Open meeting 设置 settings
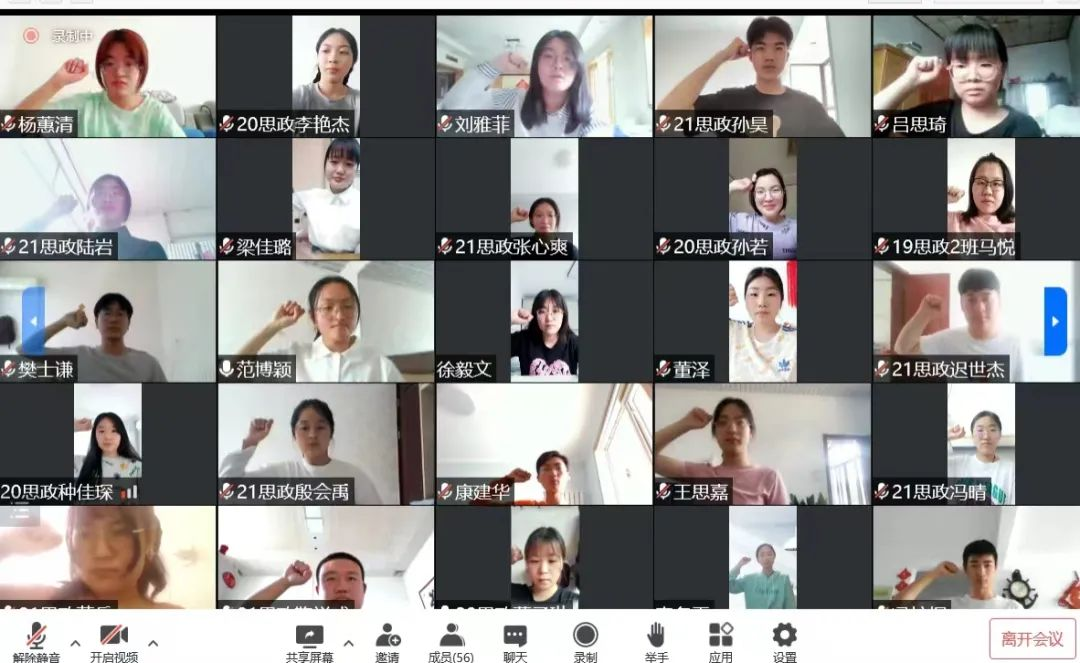 point(784,640)
